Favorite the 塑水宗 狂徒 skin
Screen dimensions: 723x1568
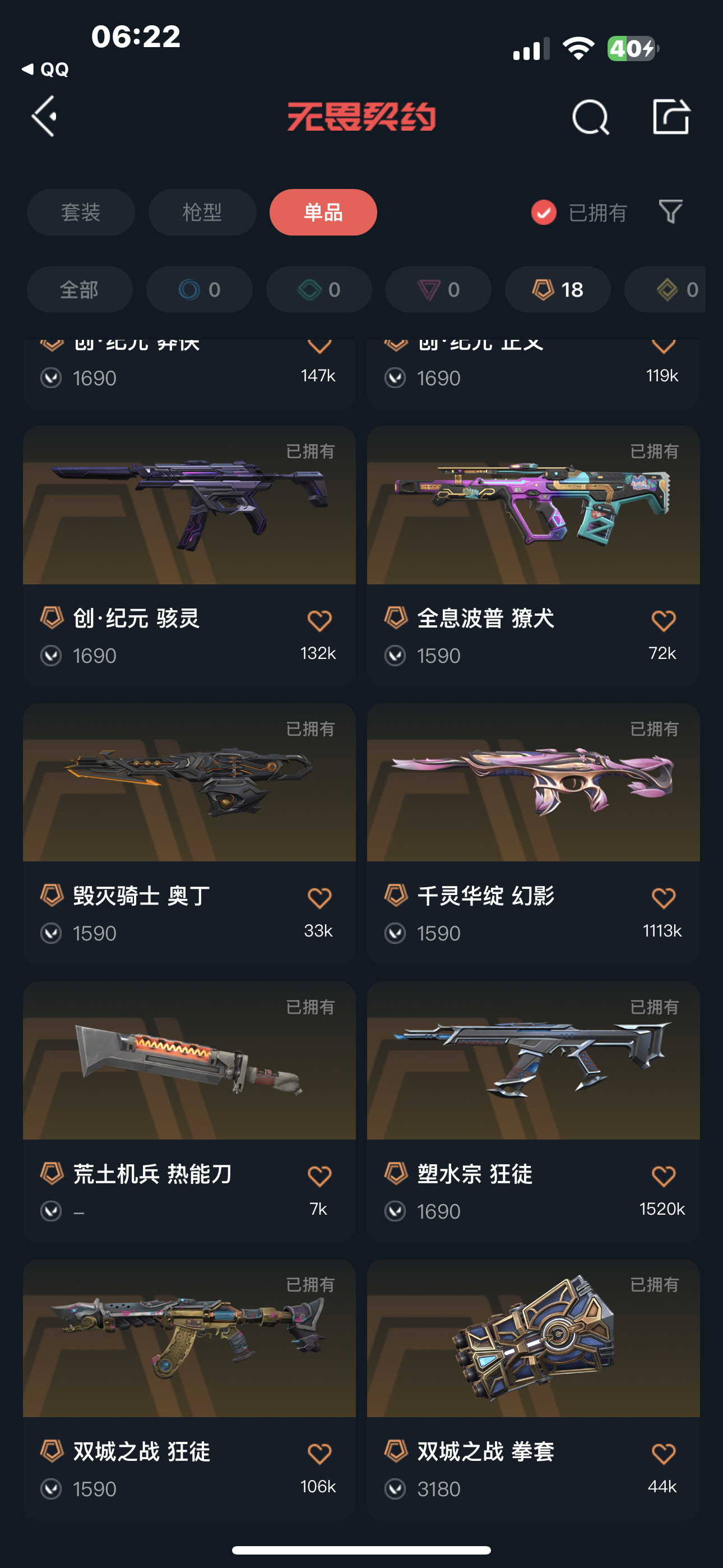[x=662, y=1176]
